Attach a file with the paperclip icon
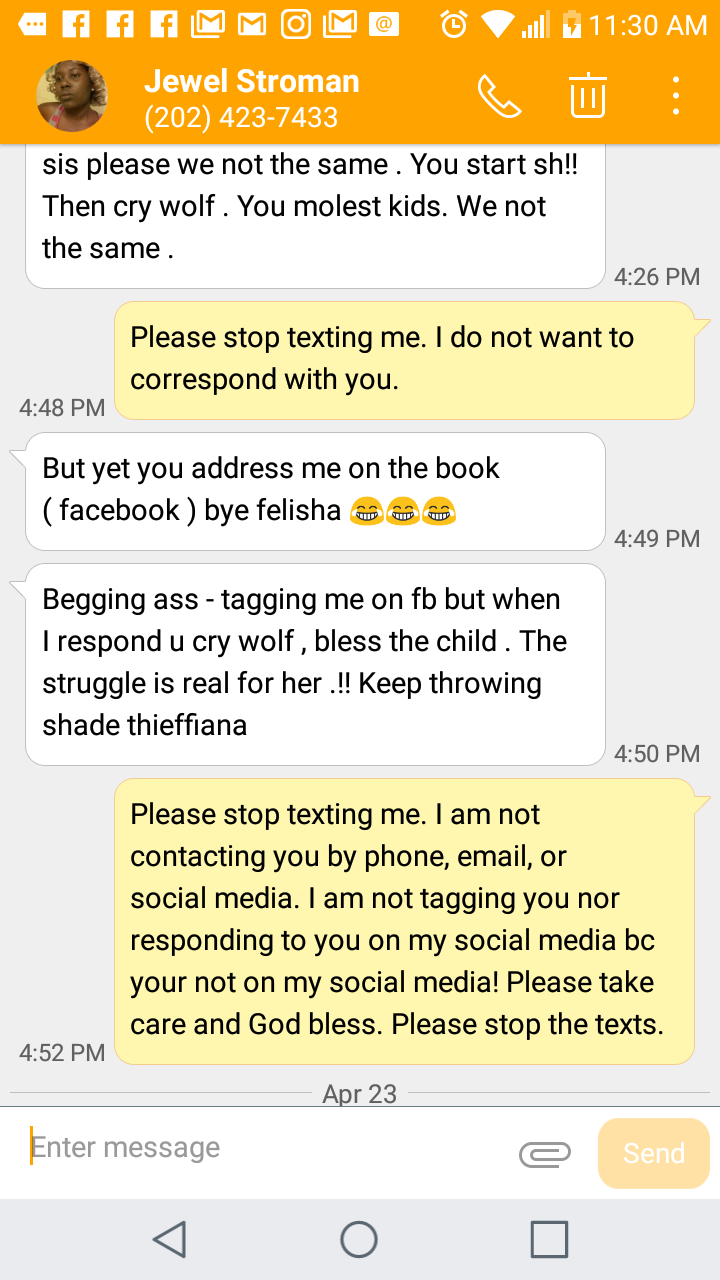 coord(545,1154)
